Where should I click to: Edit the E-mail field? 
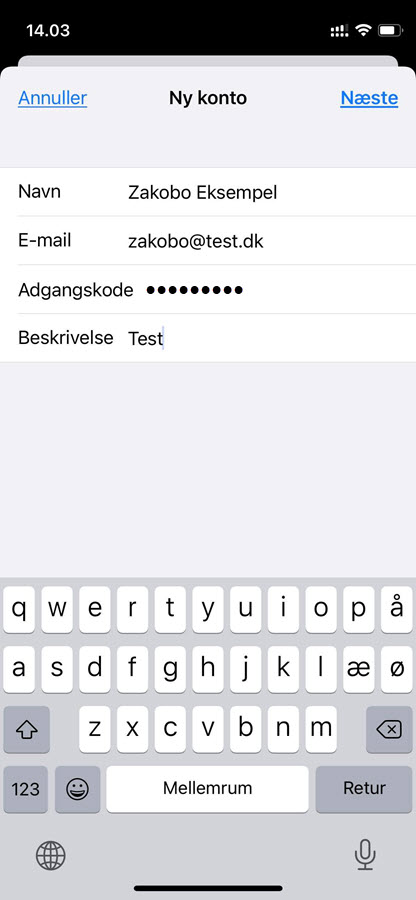(208, 241)
